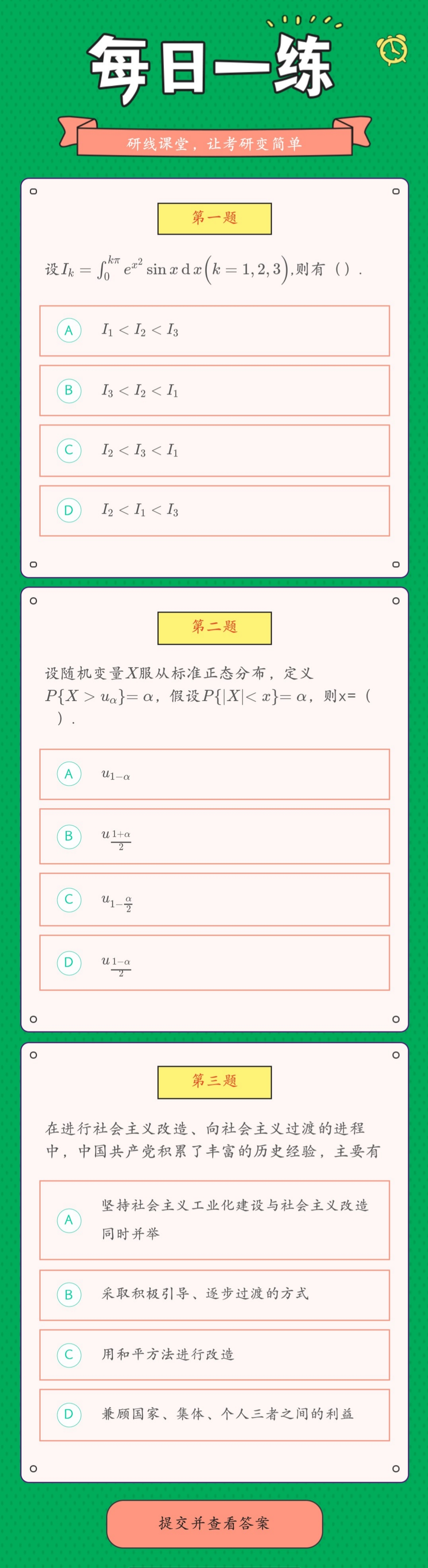Check option 用和平方法进行改造
The image size is (428, 1568).
214,1355
